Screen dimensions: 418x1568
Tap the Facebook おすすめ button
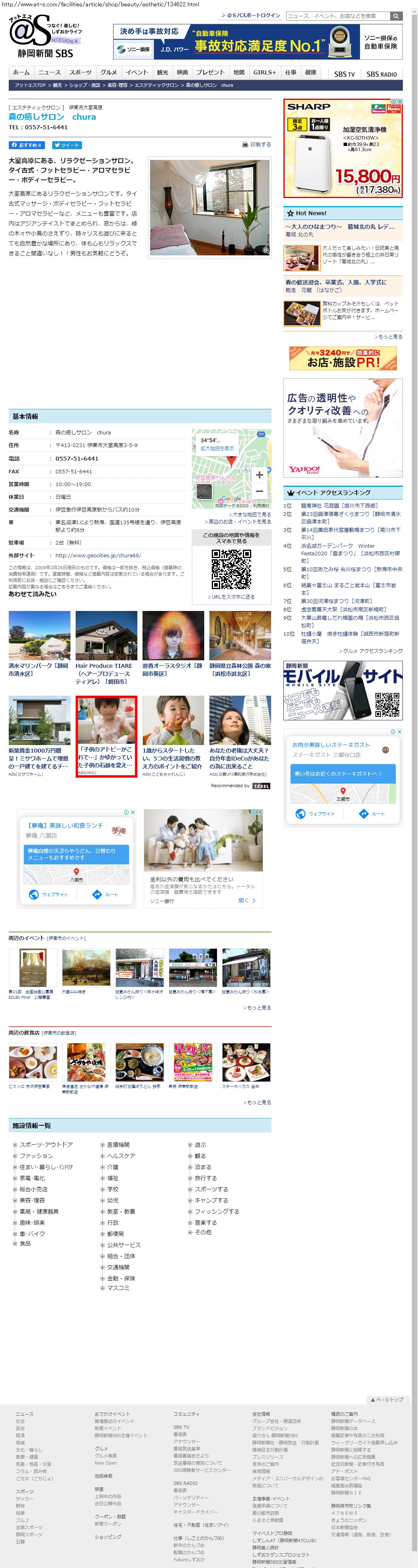pyautogui.click(x=26, y=145)
